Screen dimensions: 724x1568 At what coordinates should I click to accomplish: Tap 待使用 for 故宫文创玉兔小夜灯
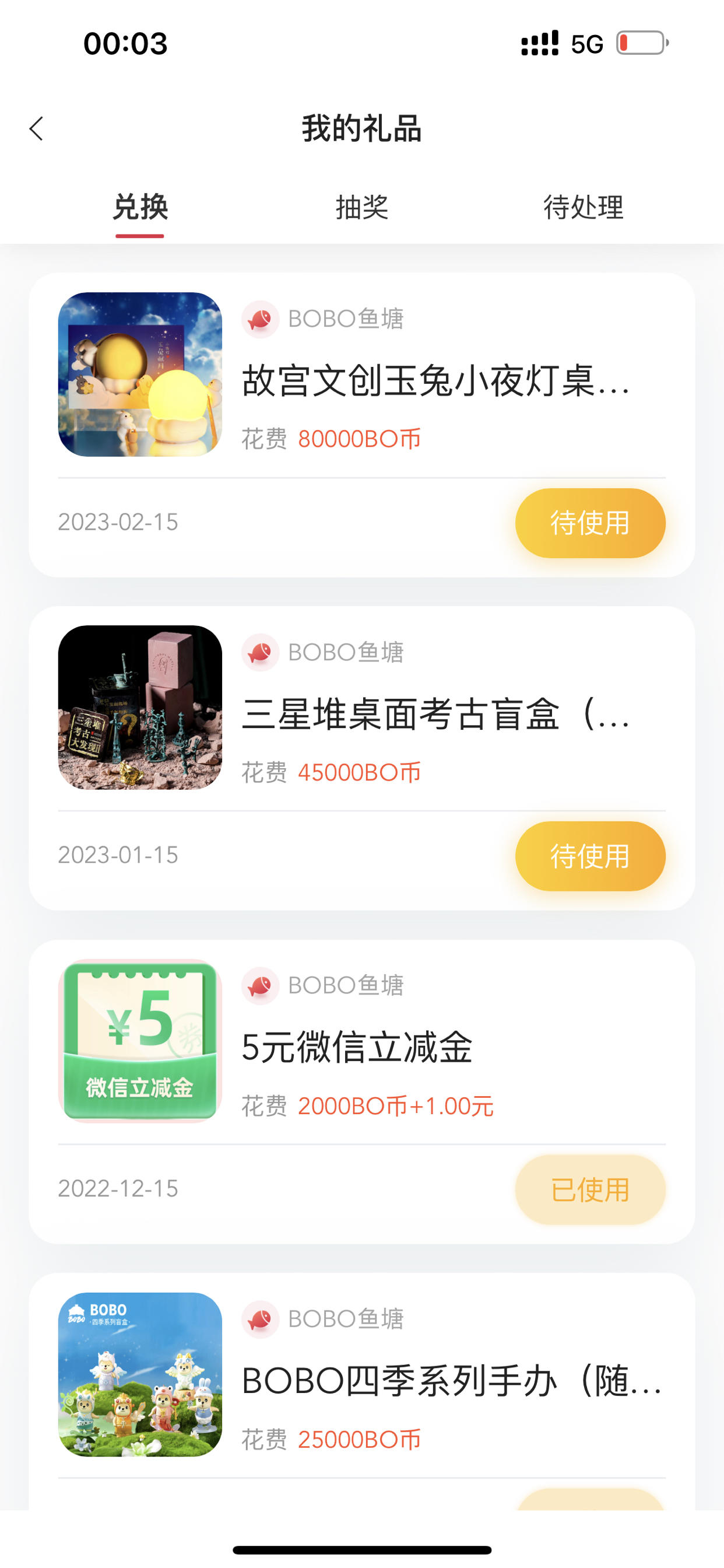pos(590,523)
